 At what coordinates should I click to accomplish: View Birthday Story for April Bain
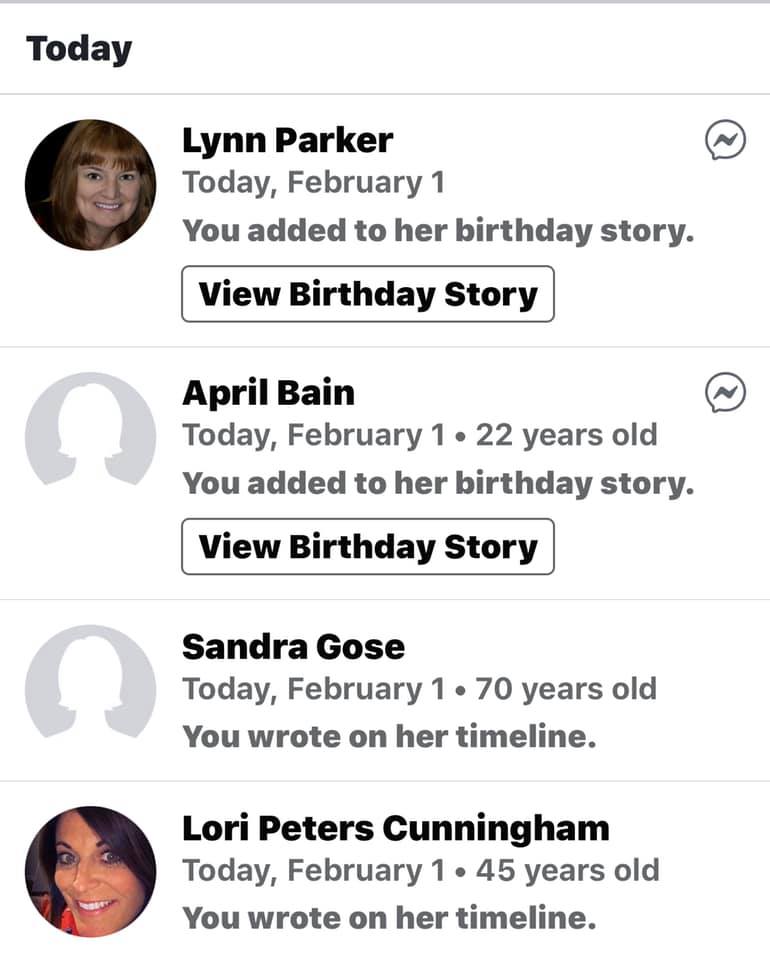[367, 546]
